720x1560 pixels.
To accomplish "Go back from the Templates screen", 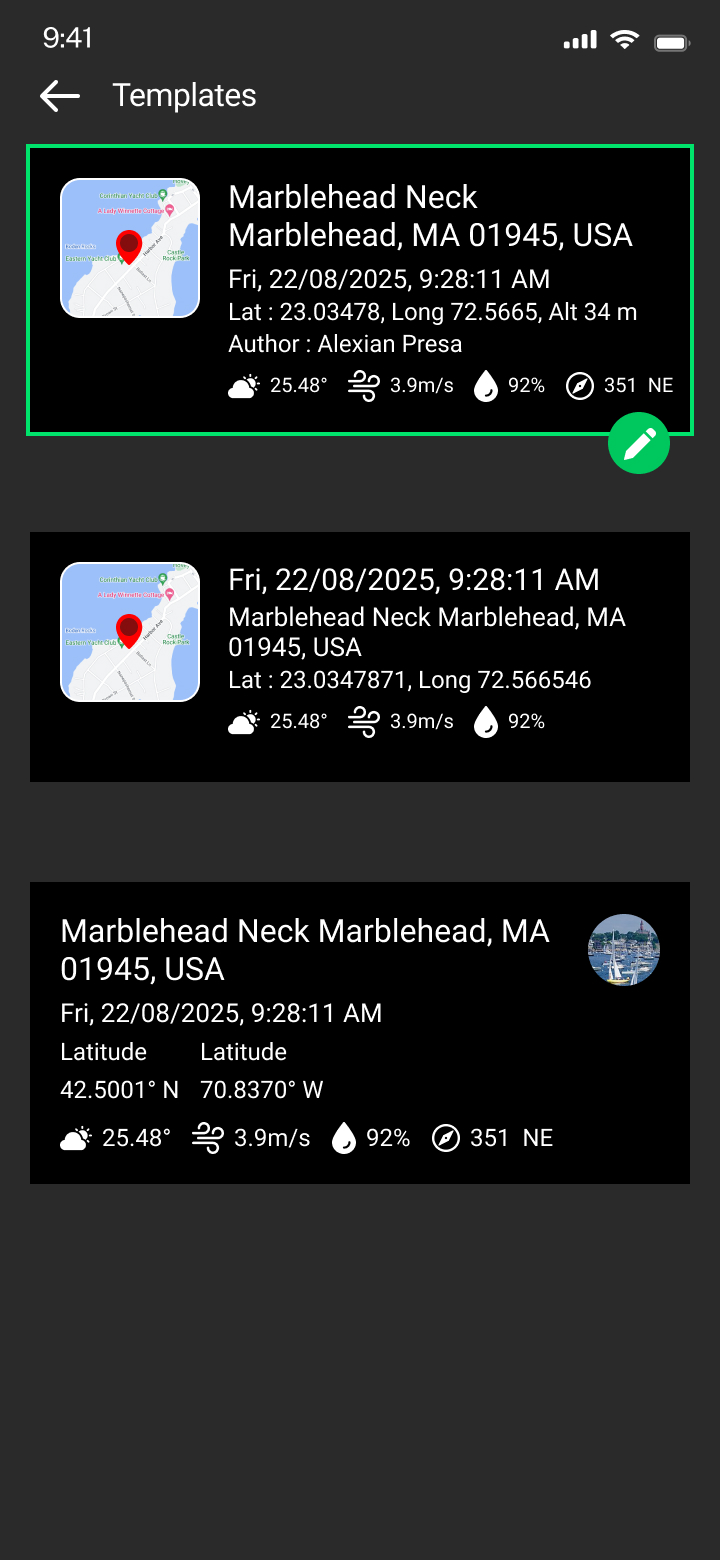I will 60,96.
